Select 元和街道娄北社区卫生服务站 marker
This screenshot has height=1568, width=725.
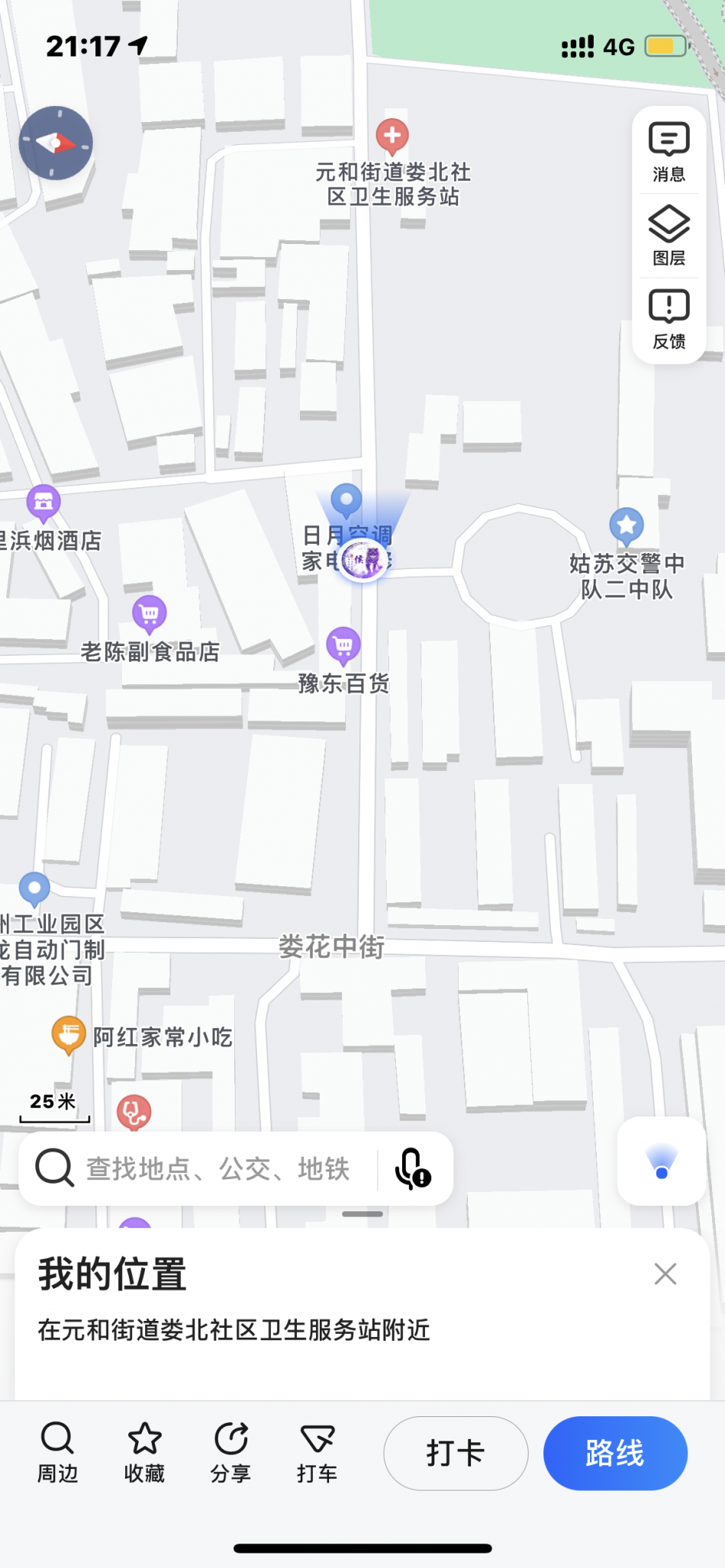[392, 137]
